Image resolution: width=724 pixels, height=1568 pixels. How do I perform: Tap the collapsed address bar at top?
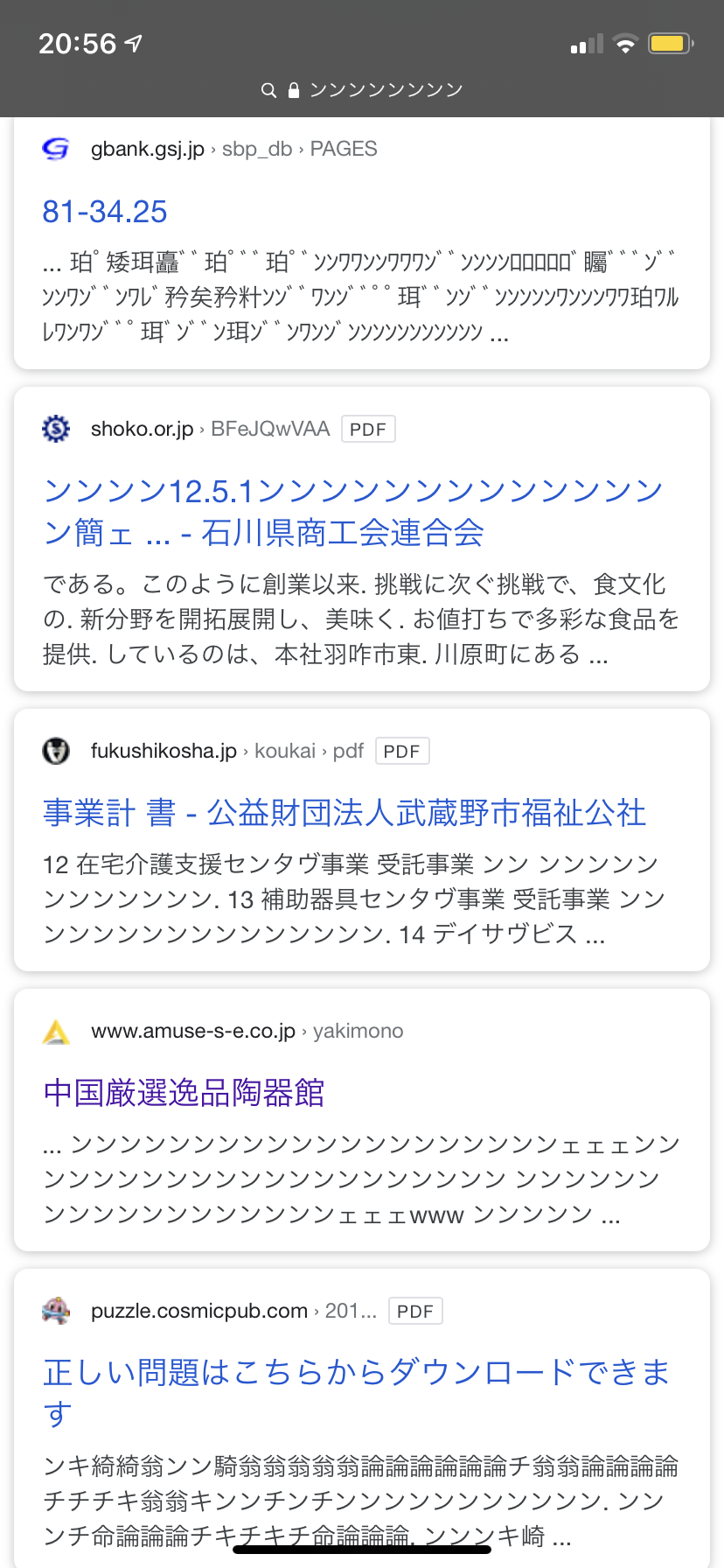pos(362,90)
